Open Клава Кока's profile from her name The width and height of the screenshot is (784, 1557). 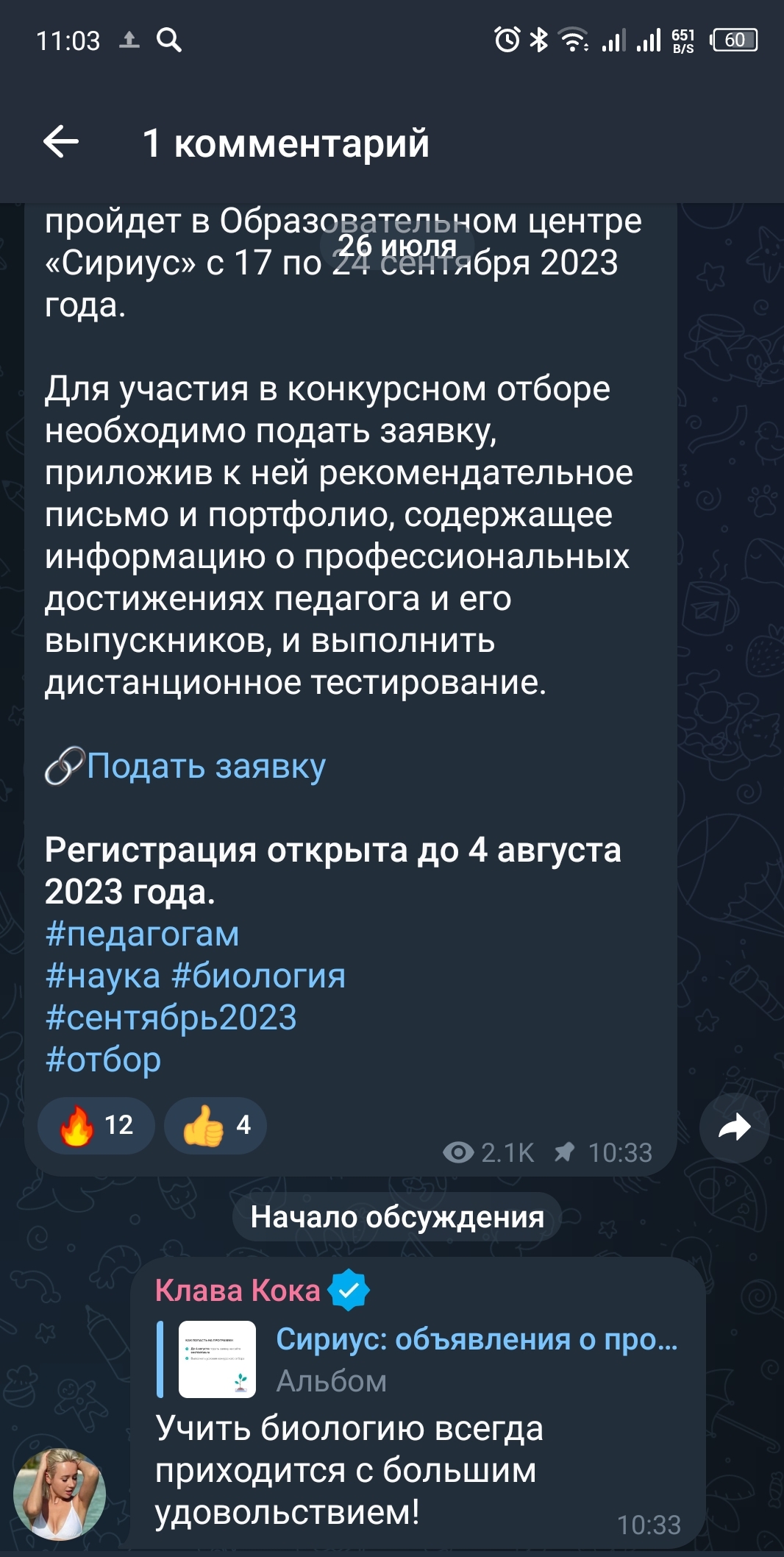point(238,1290)
